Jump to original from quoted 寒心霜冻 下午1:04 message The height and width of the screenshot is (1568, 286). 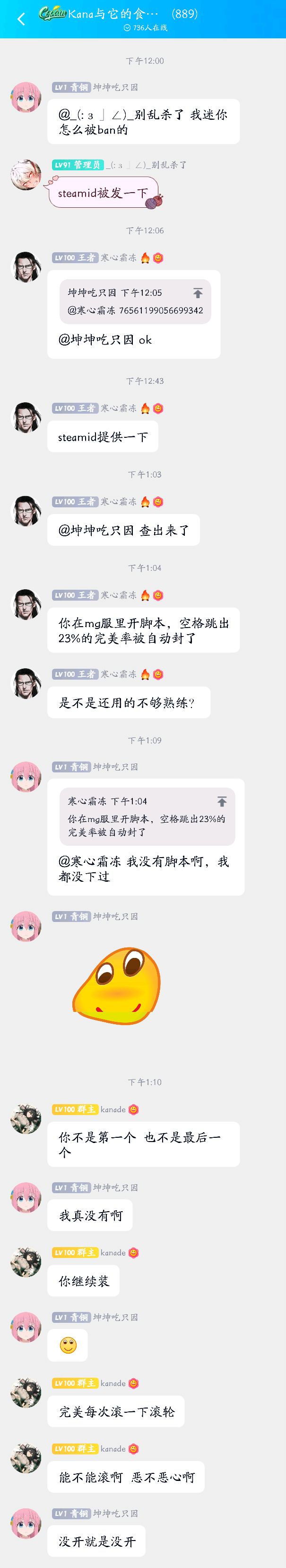[x=222, y=802]
